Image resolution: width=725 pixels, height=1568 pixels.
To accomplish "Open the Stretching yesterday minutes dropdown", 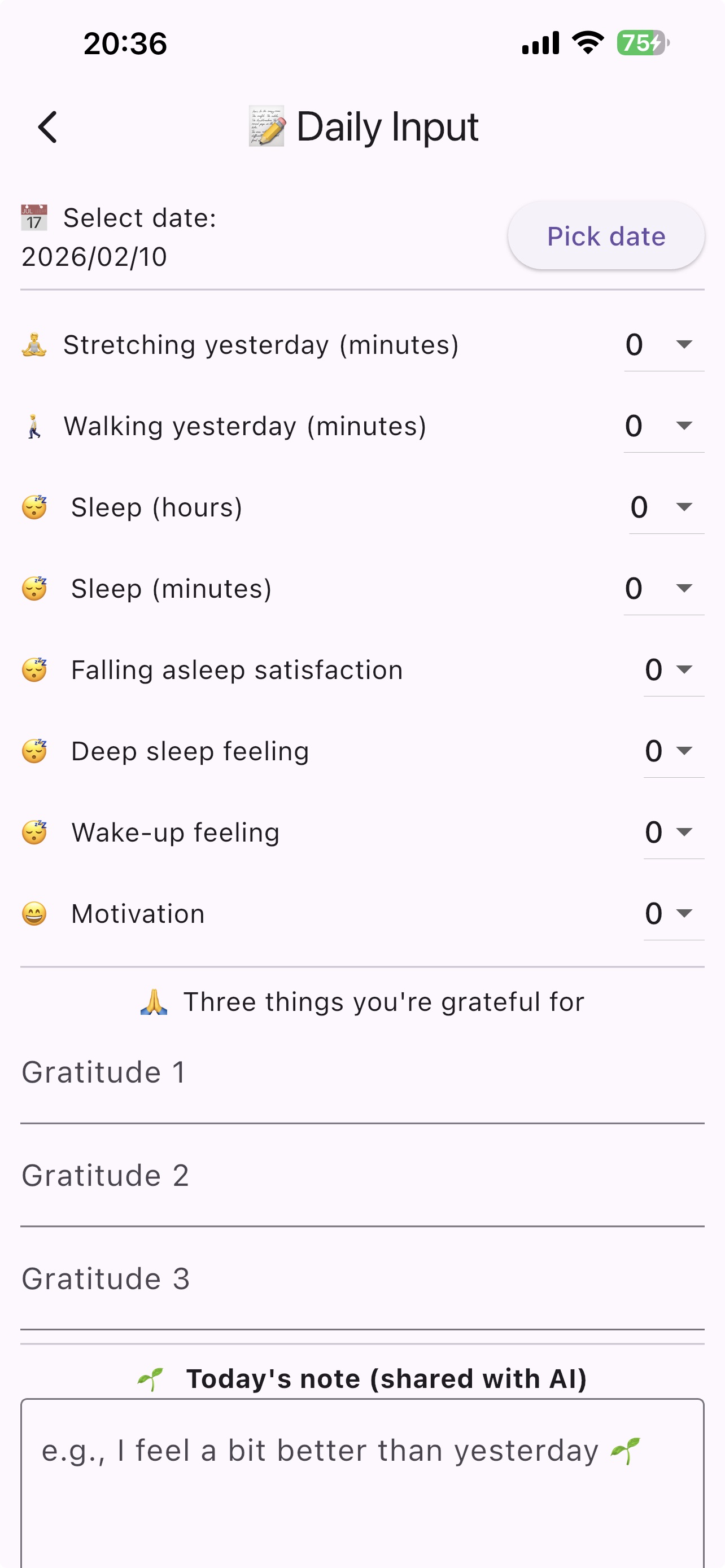I will click(663, 345).
